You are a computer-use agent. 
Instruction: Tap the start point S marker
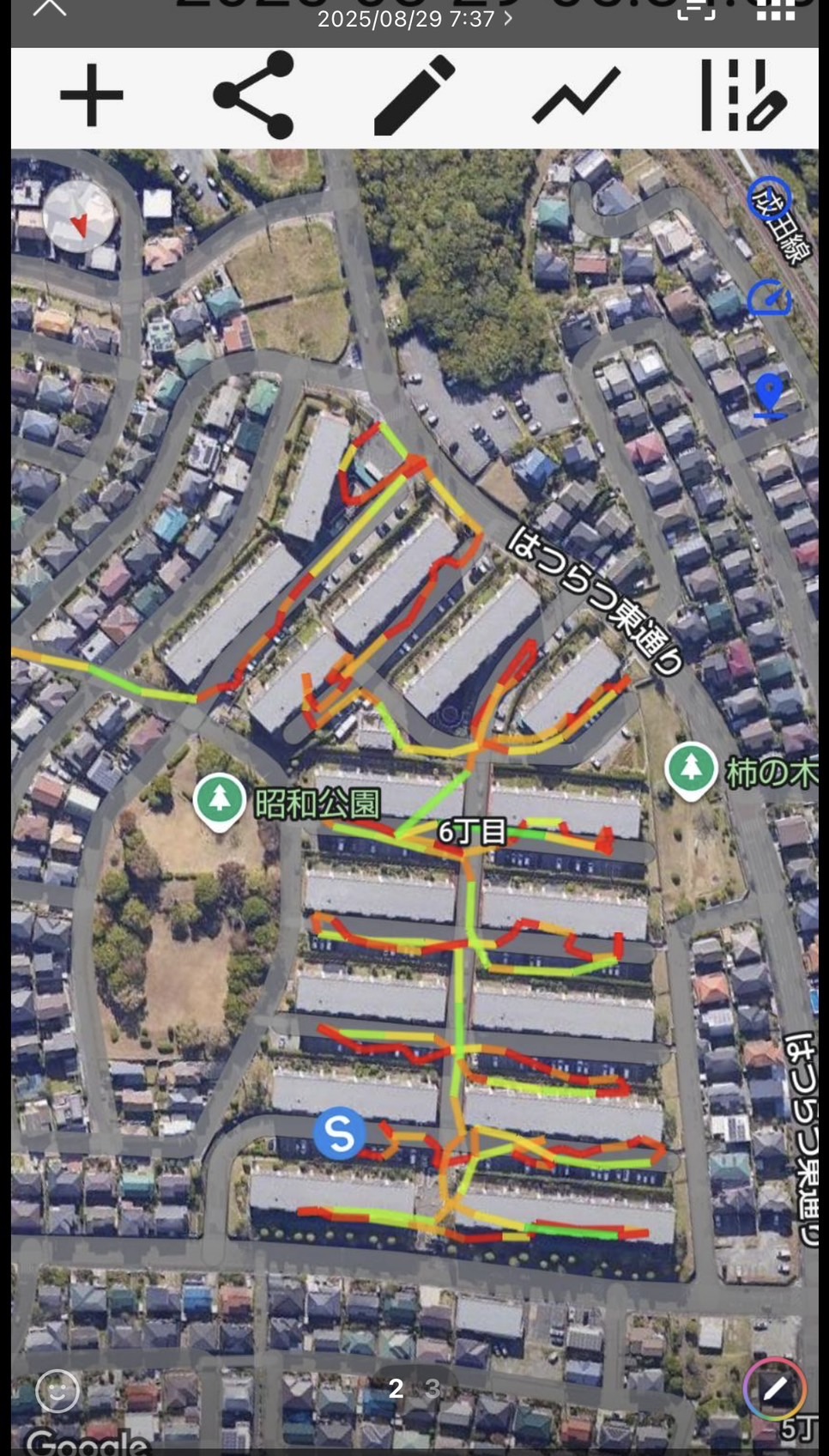(x=340, y=1133)
